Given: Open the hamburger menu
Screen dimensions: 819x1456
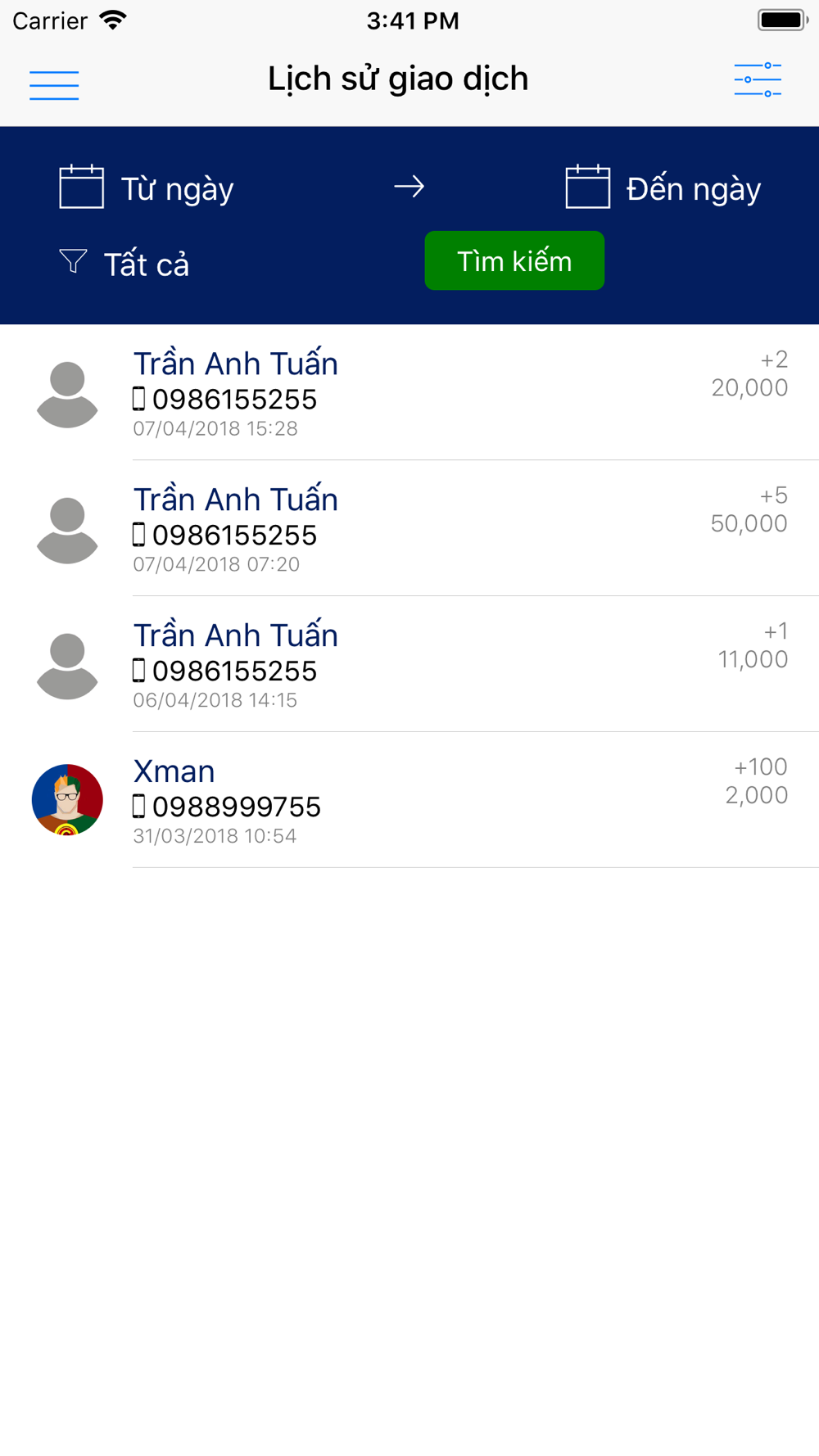Looking at the screenshot, I should [x=54, y=84].
